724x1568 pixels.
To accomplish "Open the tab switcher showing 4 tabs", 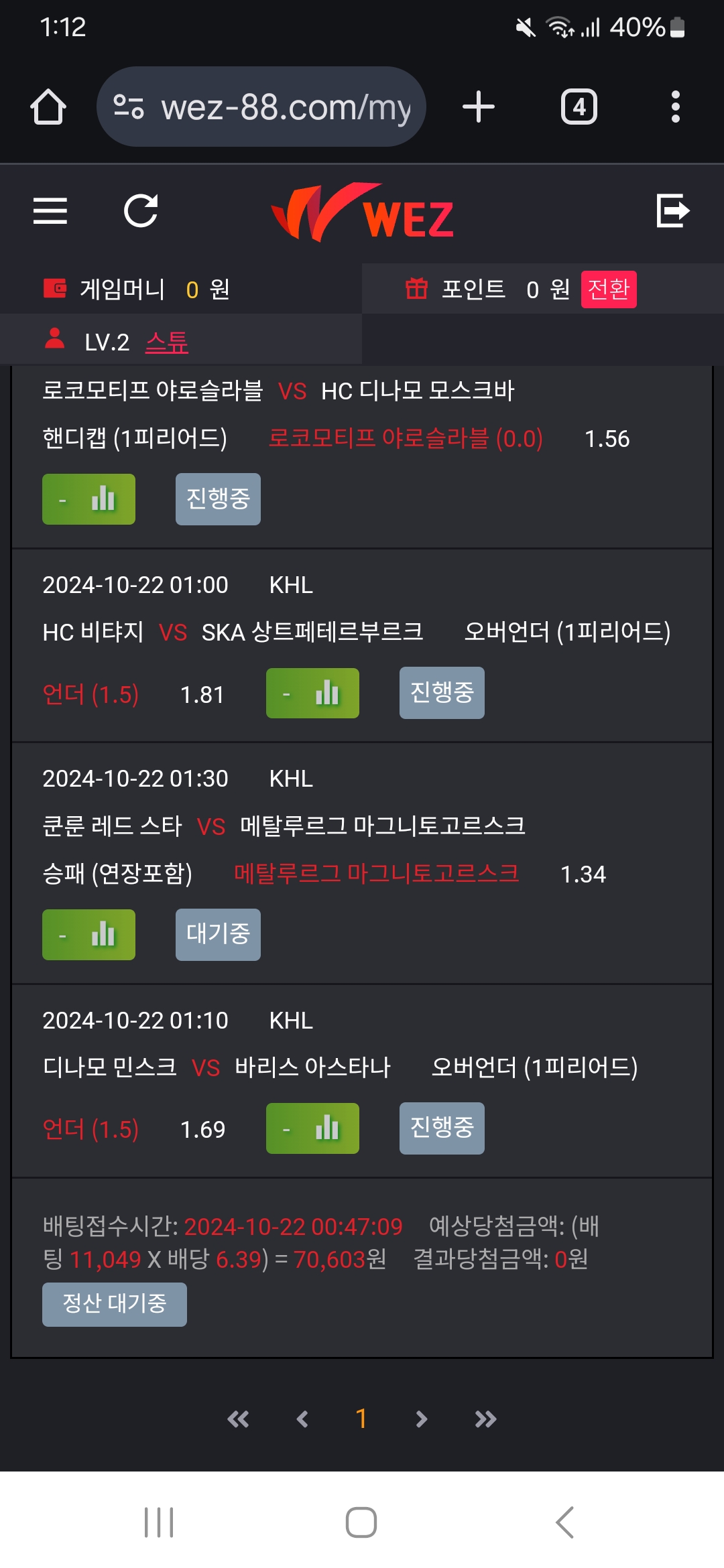I will pos(579,107).
